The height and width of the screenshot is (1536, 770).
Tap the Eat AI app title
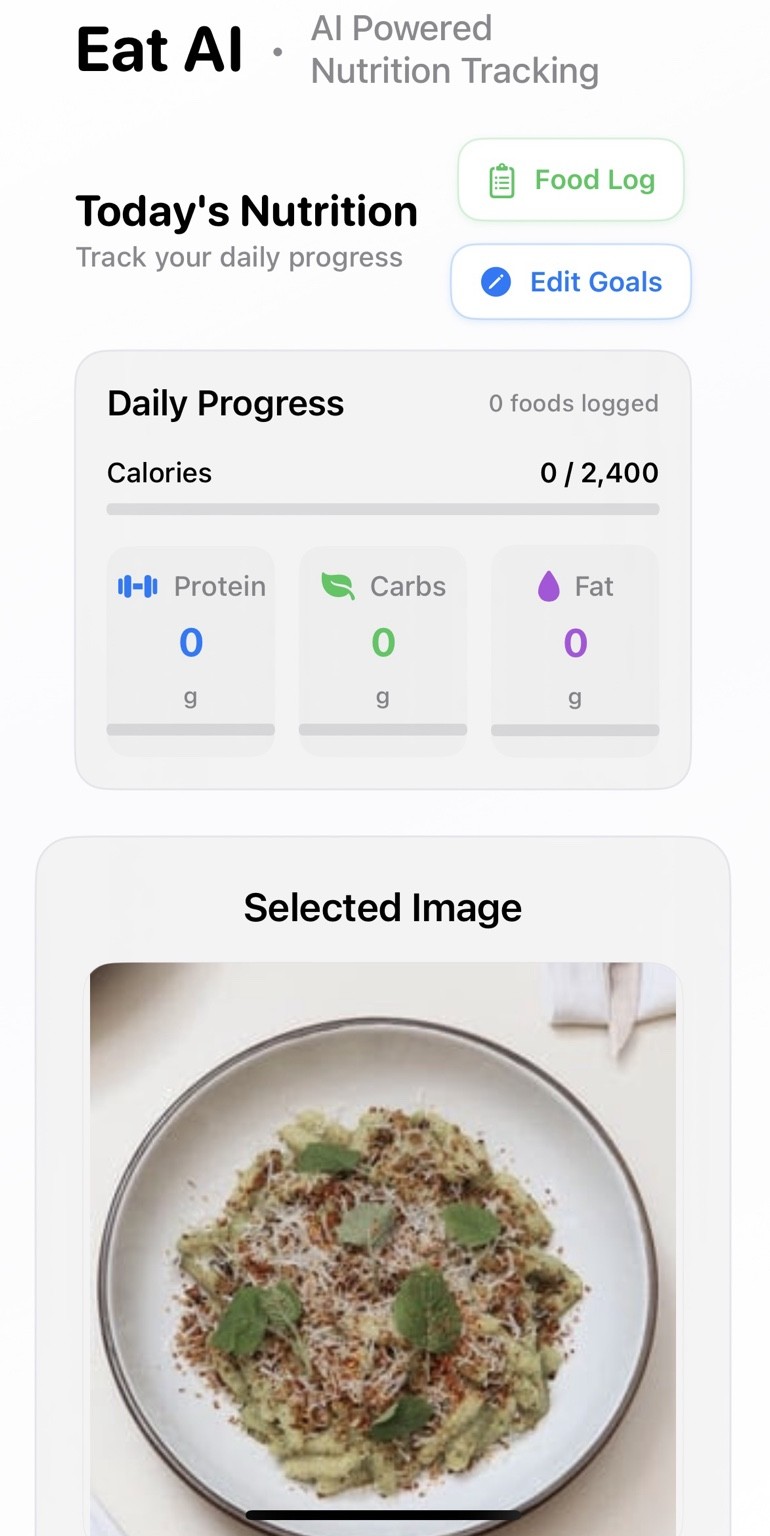[x=158, y=49]
